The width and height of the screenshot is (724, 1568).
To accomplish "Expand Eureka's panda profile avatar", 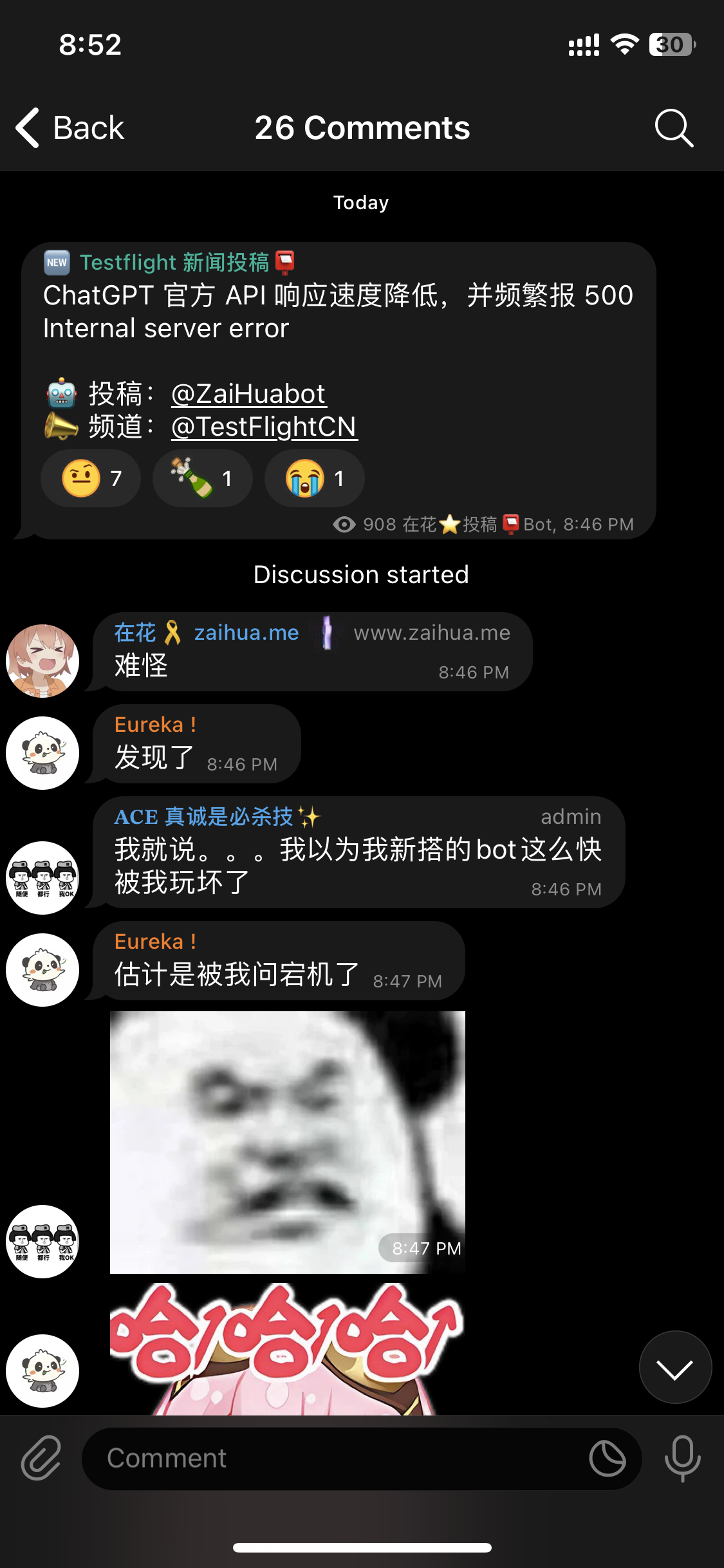I will point(42,753).
